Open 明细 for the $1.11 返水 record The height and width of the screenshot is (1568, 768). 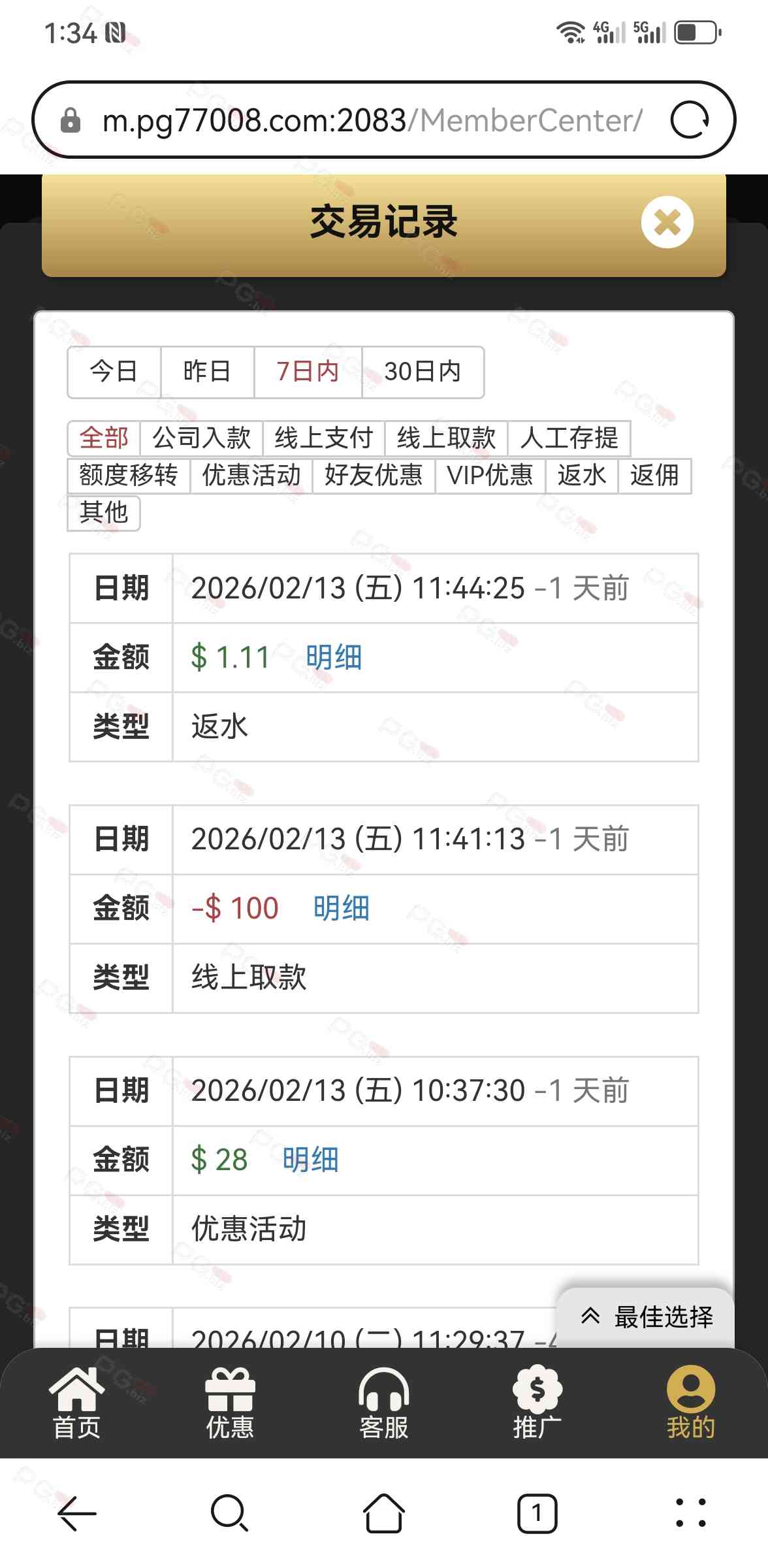(334, 657)
